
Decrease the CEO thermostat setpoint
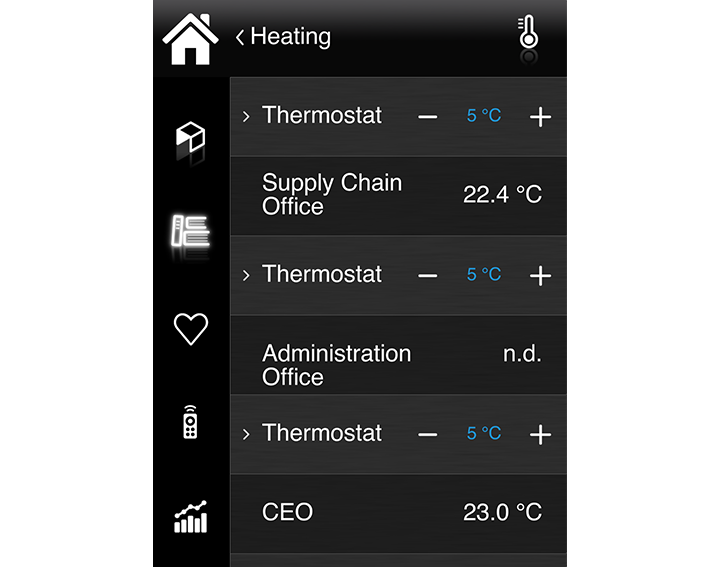tap(428, 434)
